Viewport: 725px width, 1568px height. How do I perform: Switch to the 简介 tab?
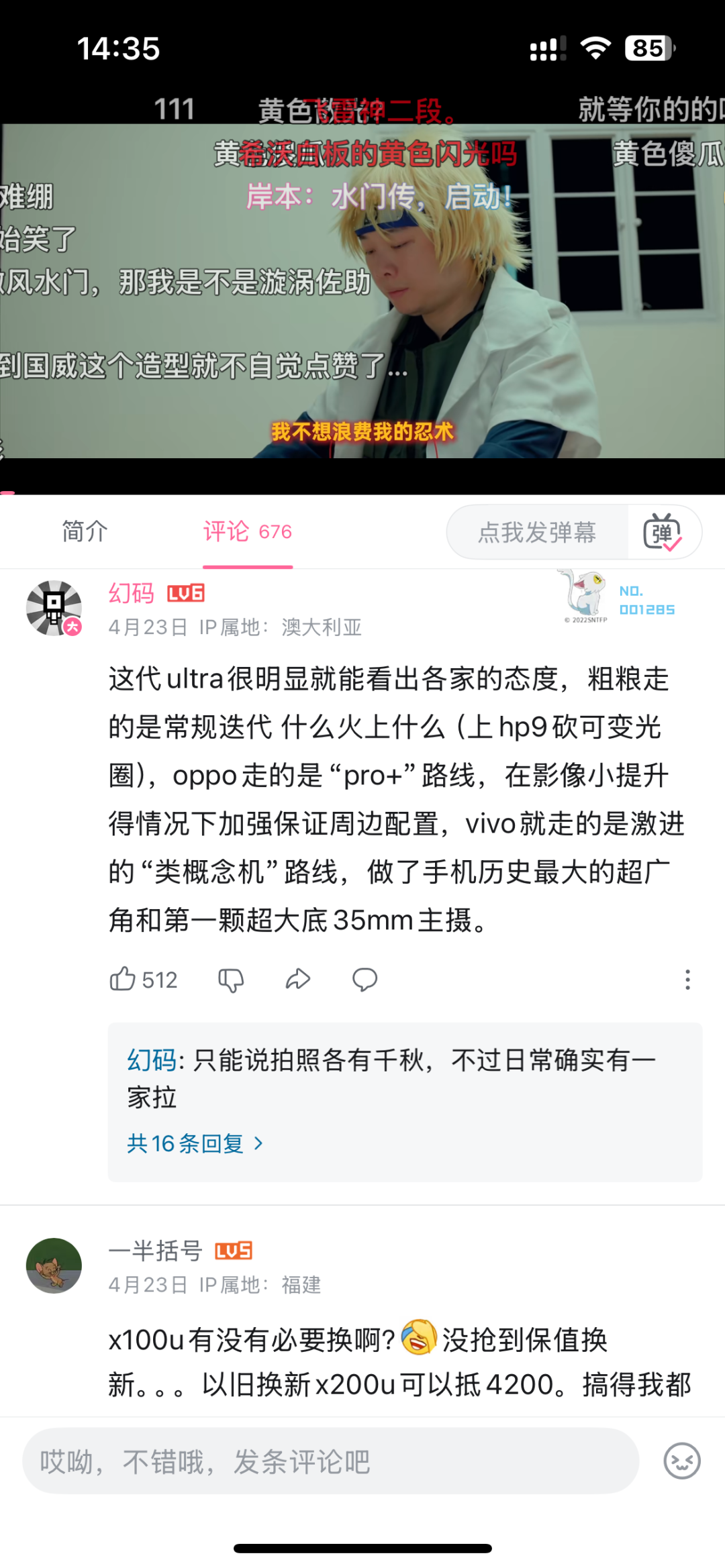(85, 531)
